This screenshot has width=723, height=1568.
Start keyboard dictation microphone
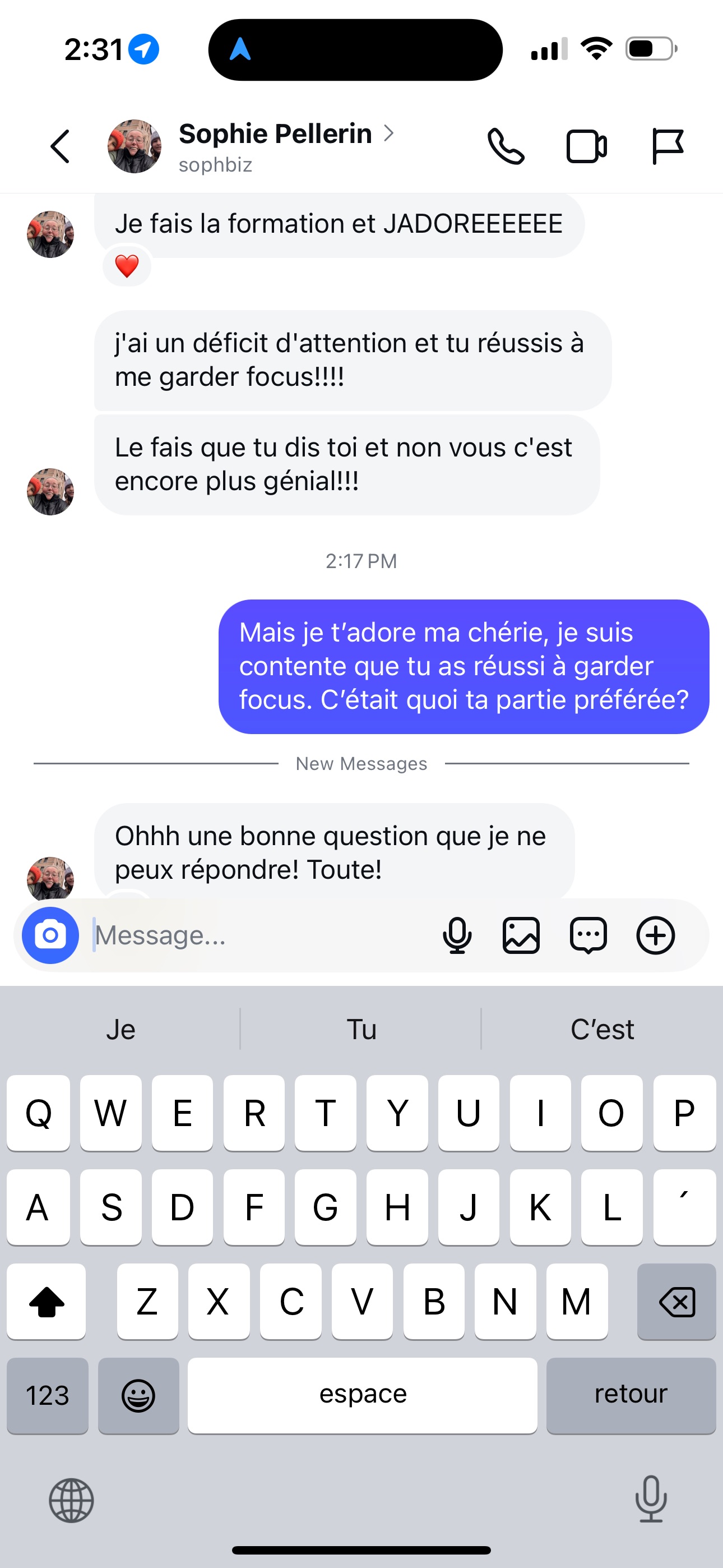pyautogui.click(x=651, y=1498)
